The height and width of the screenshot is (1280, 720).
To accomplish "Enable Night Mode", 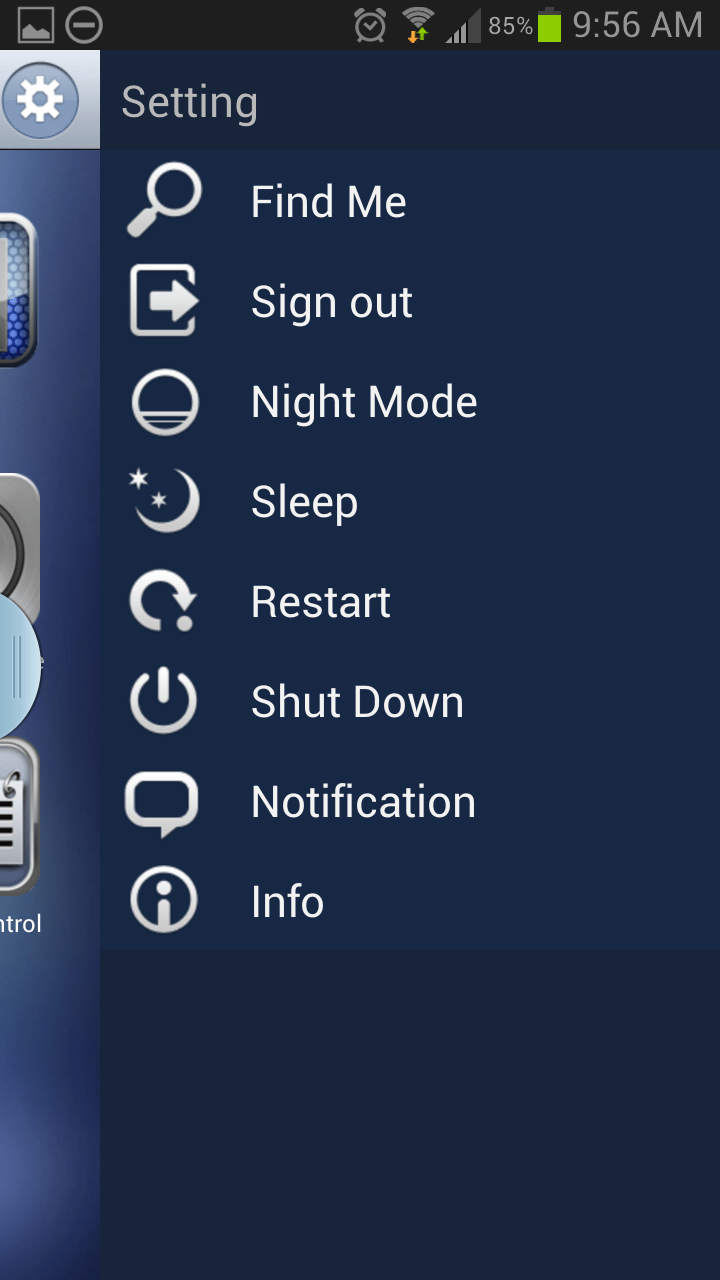I will point(363,402).
